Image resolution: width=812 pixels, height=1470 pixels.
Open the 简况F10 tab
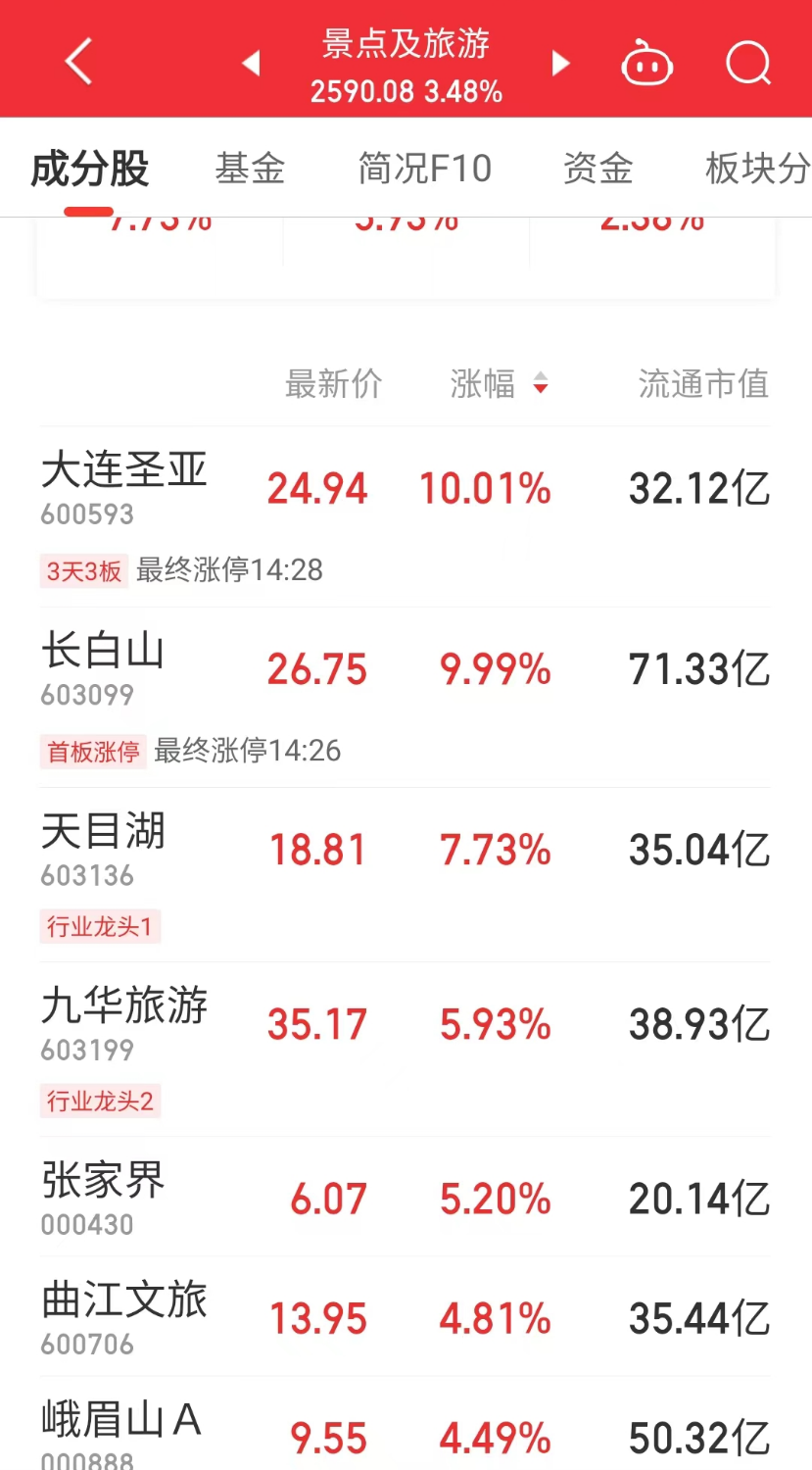[x=424, y=169]
